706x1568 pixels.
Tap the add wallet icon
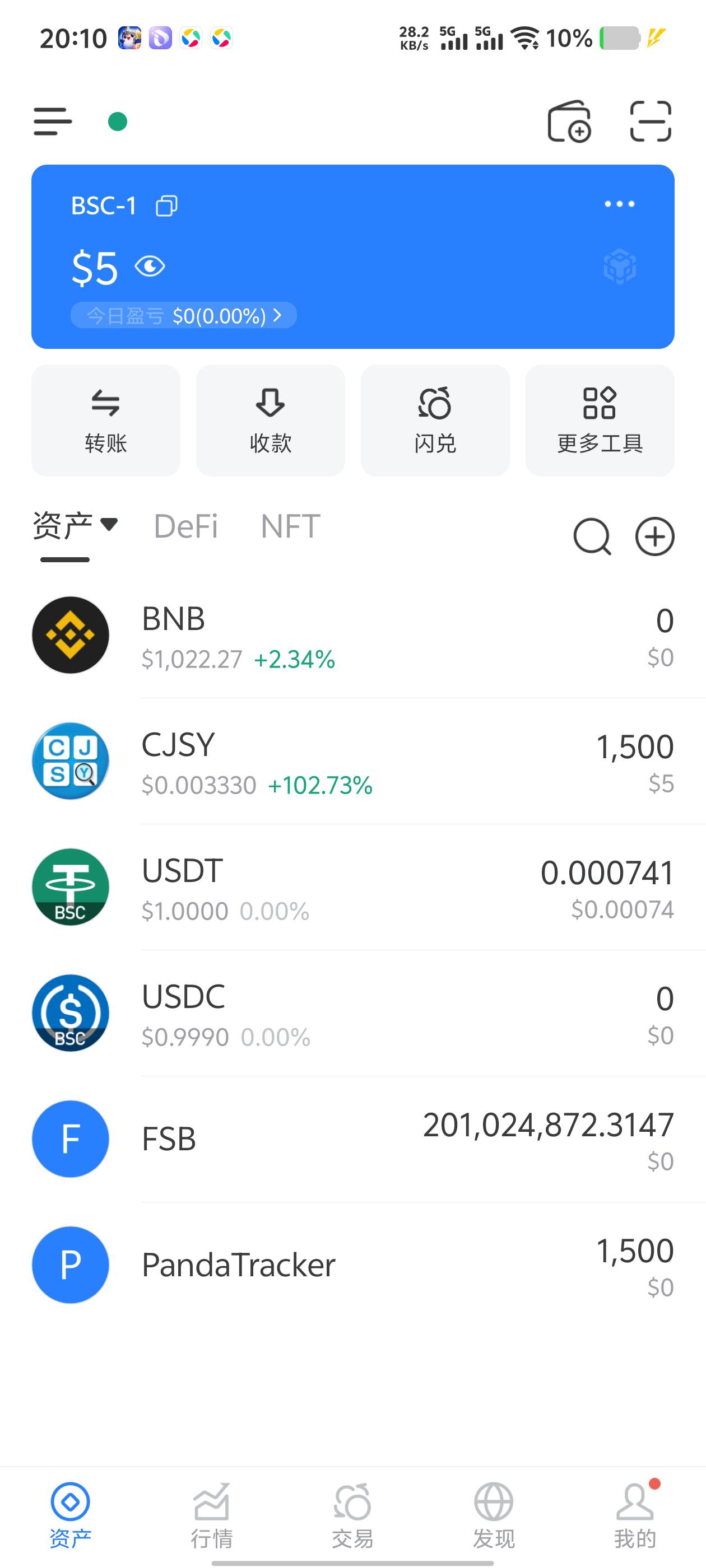coord(569,122)
